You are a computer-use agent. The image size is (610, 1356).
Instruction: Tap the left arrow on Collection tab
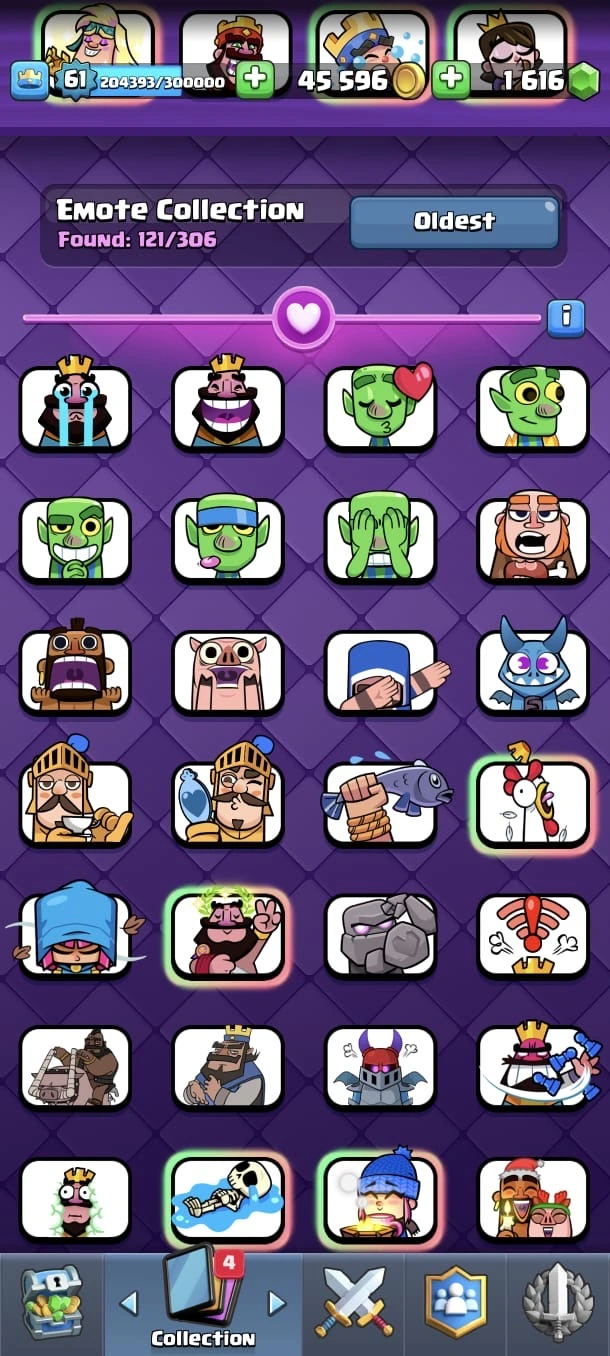128,1302
